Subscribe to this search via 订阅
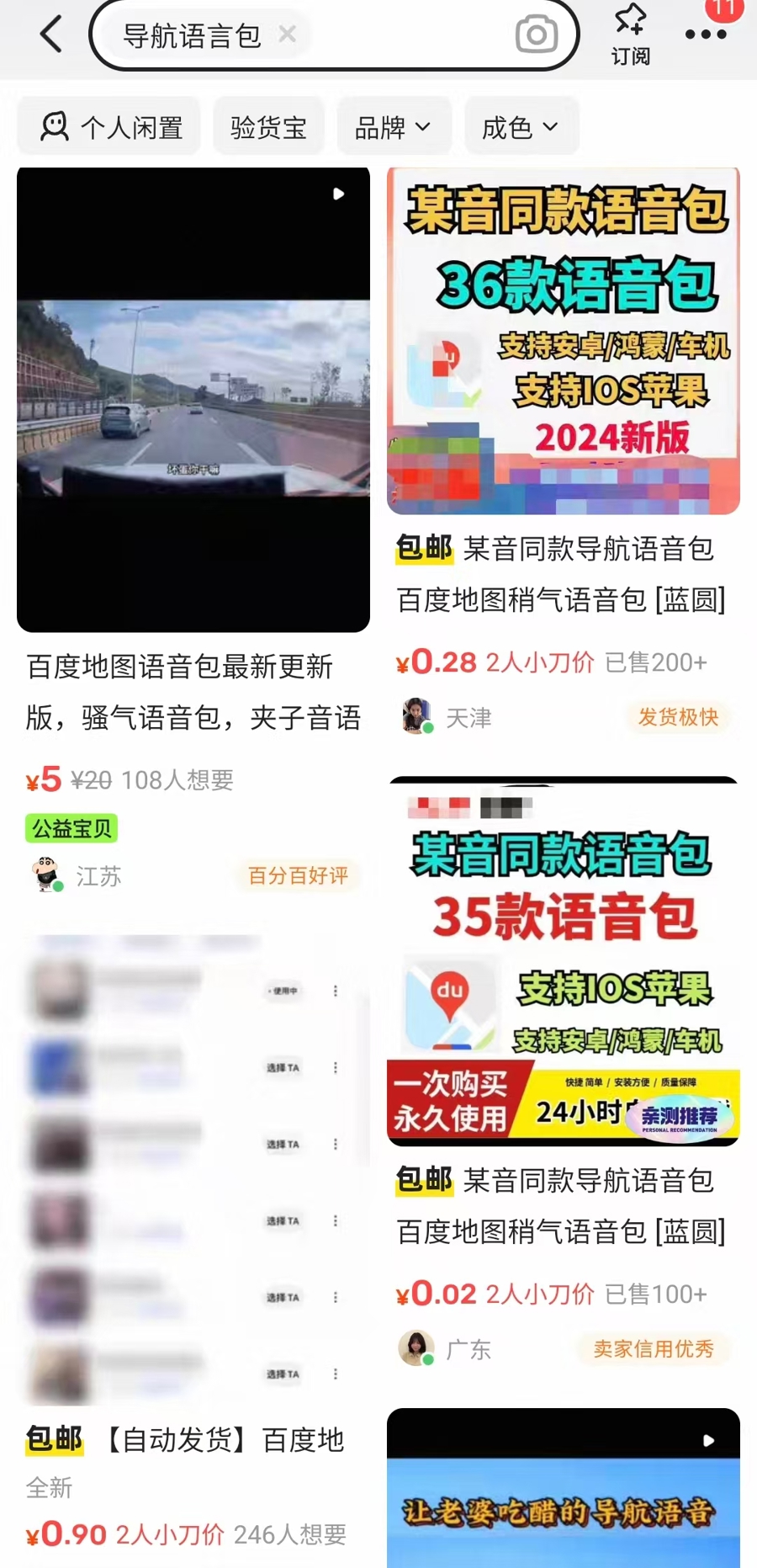This screenshot has width=757, height=1568. coord(630,35)
